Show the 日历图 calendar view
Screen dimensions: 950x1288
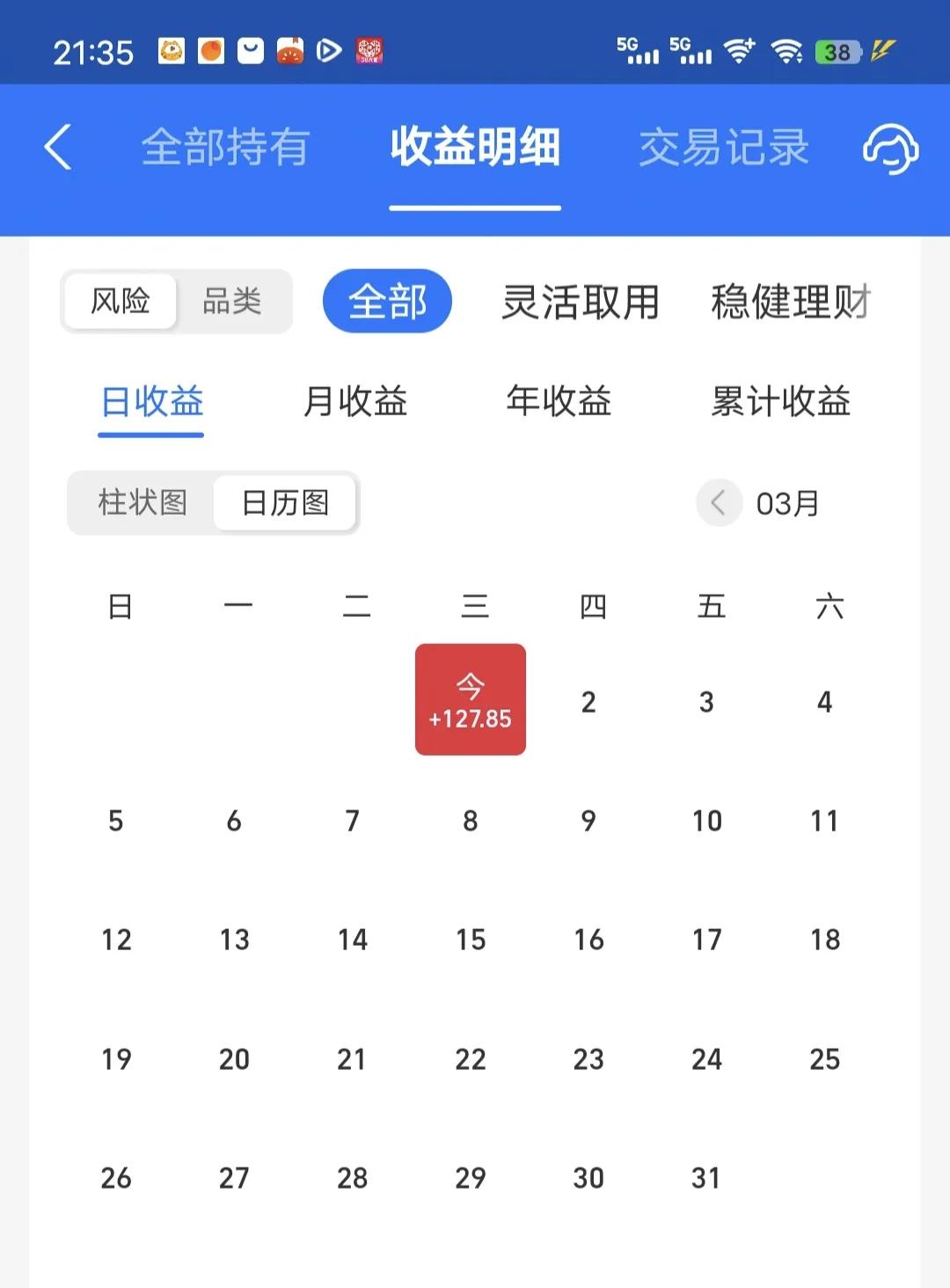[285, 503]
